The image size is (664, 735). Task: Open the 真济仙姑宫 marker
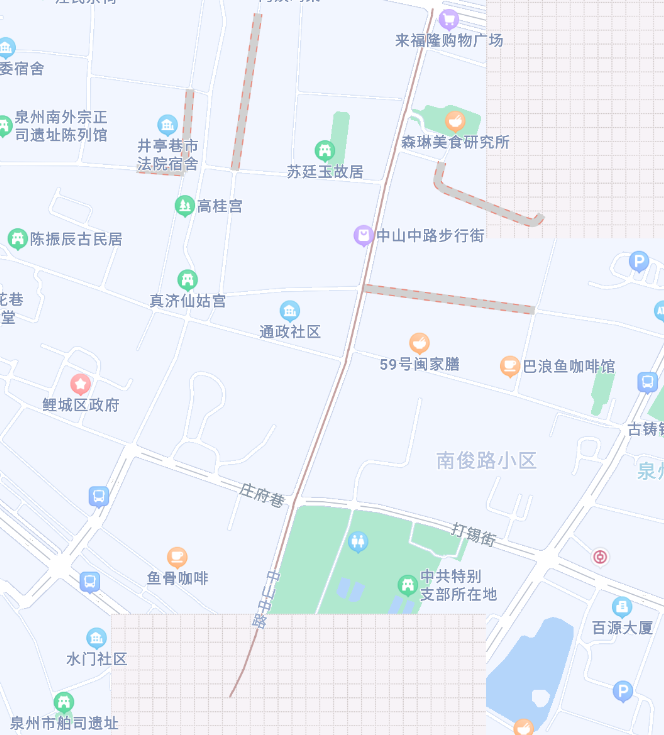[x=187, y=280]
